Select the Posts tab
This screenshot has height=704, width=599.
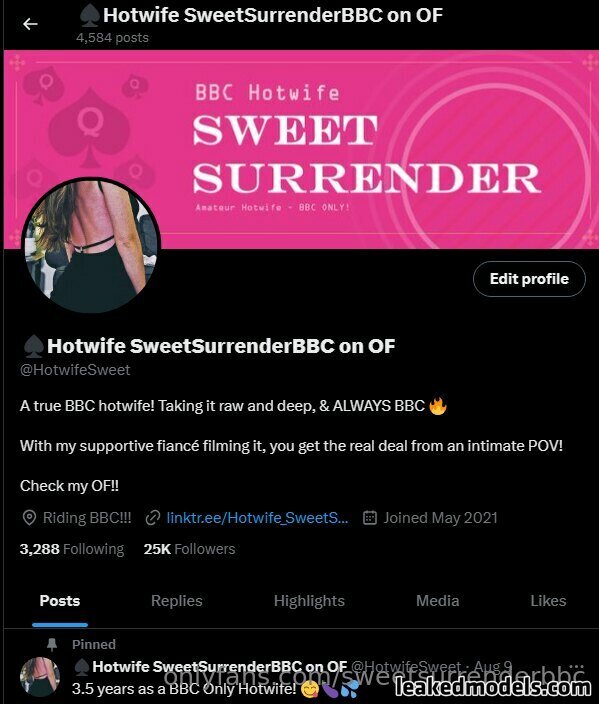click(60, 601)
